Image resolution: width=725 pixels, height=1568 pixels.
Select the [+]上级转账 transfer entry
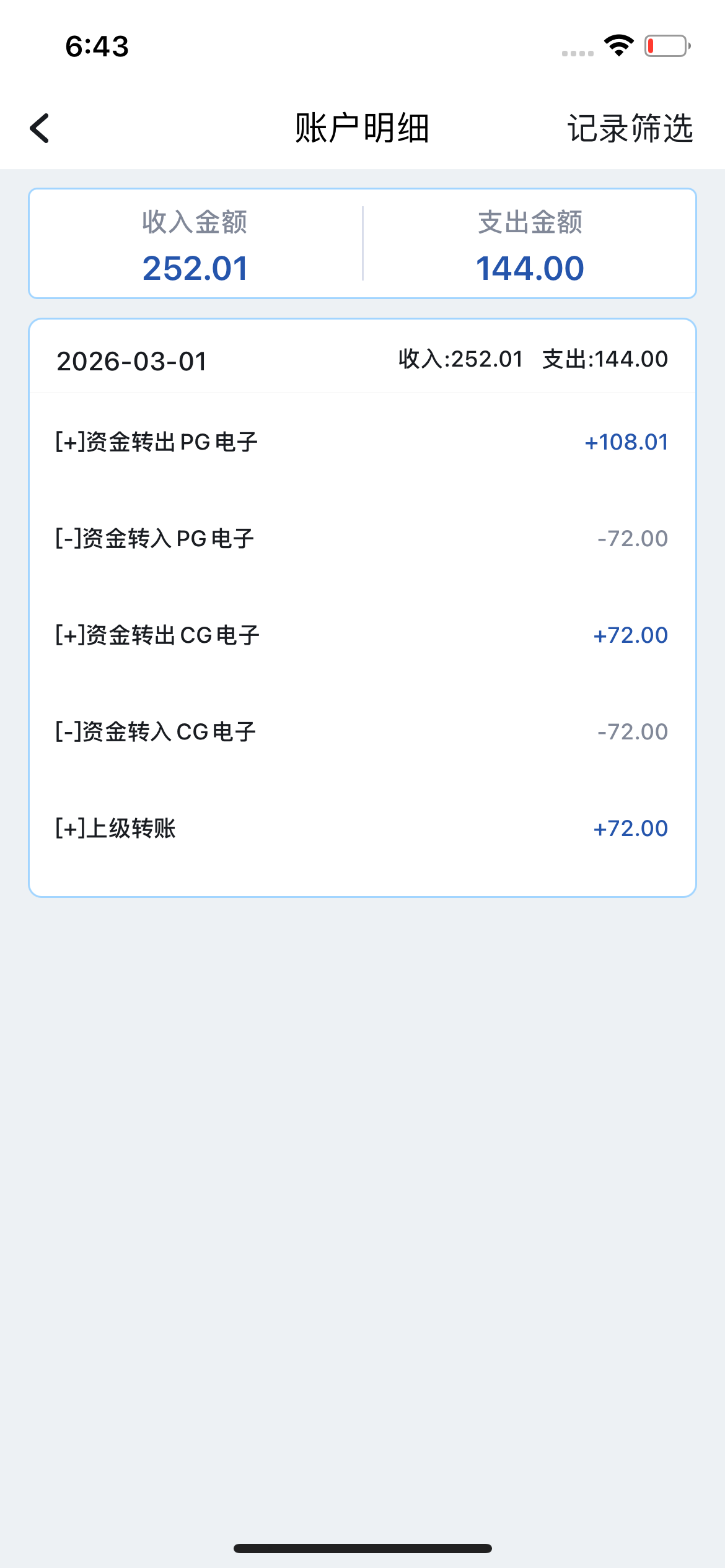pos(114,828)
